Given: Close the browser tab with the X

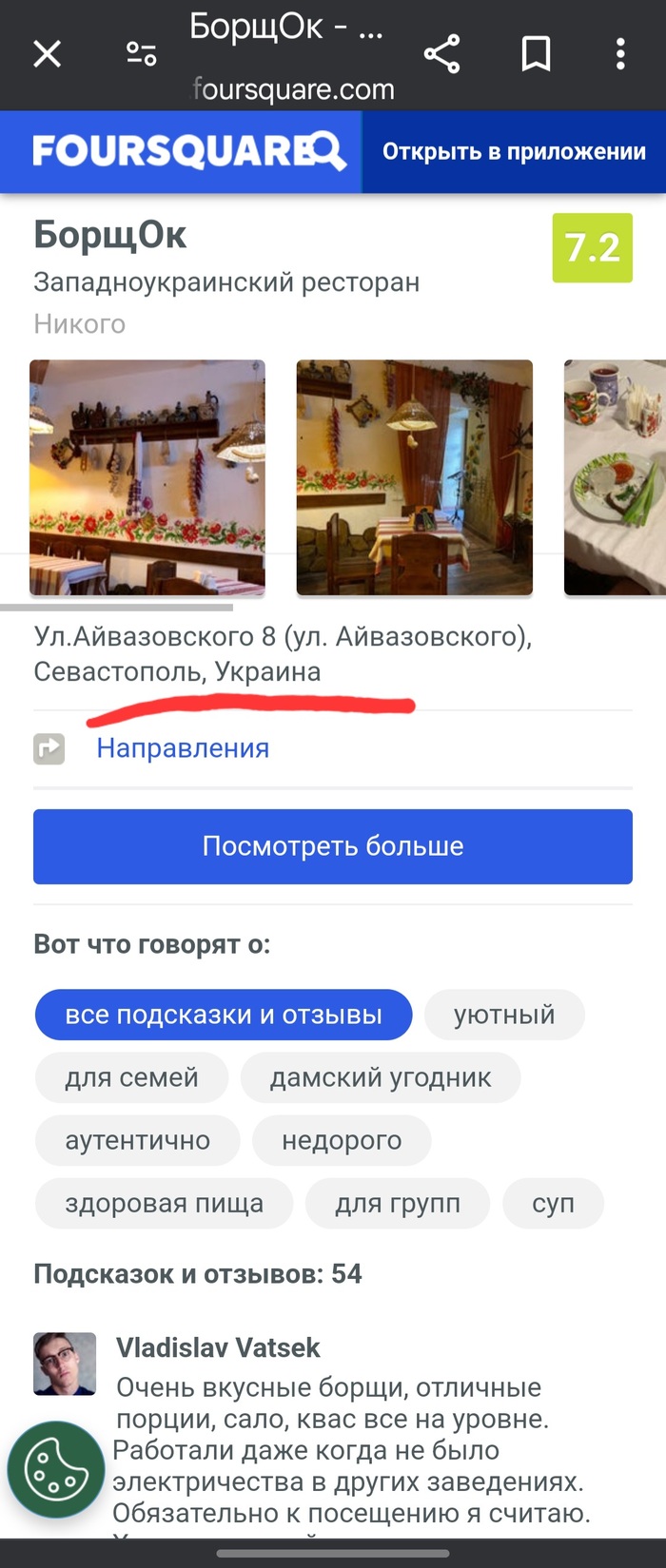Looking at the screenshot, I should [47, 54].
